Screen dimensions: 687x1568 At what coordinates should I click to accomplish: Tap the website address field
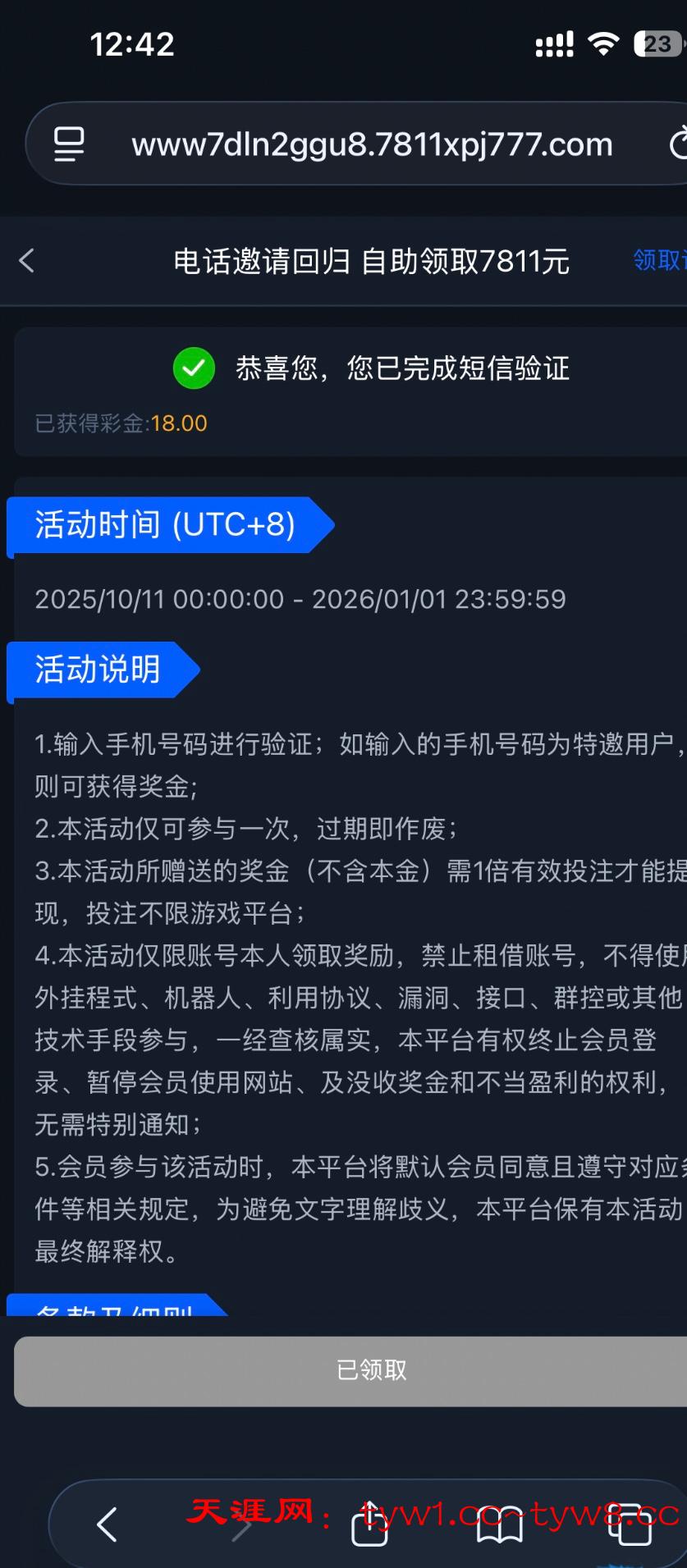(x=372, y=144)
